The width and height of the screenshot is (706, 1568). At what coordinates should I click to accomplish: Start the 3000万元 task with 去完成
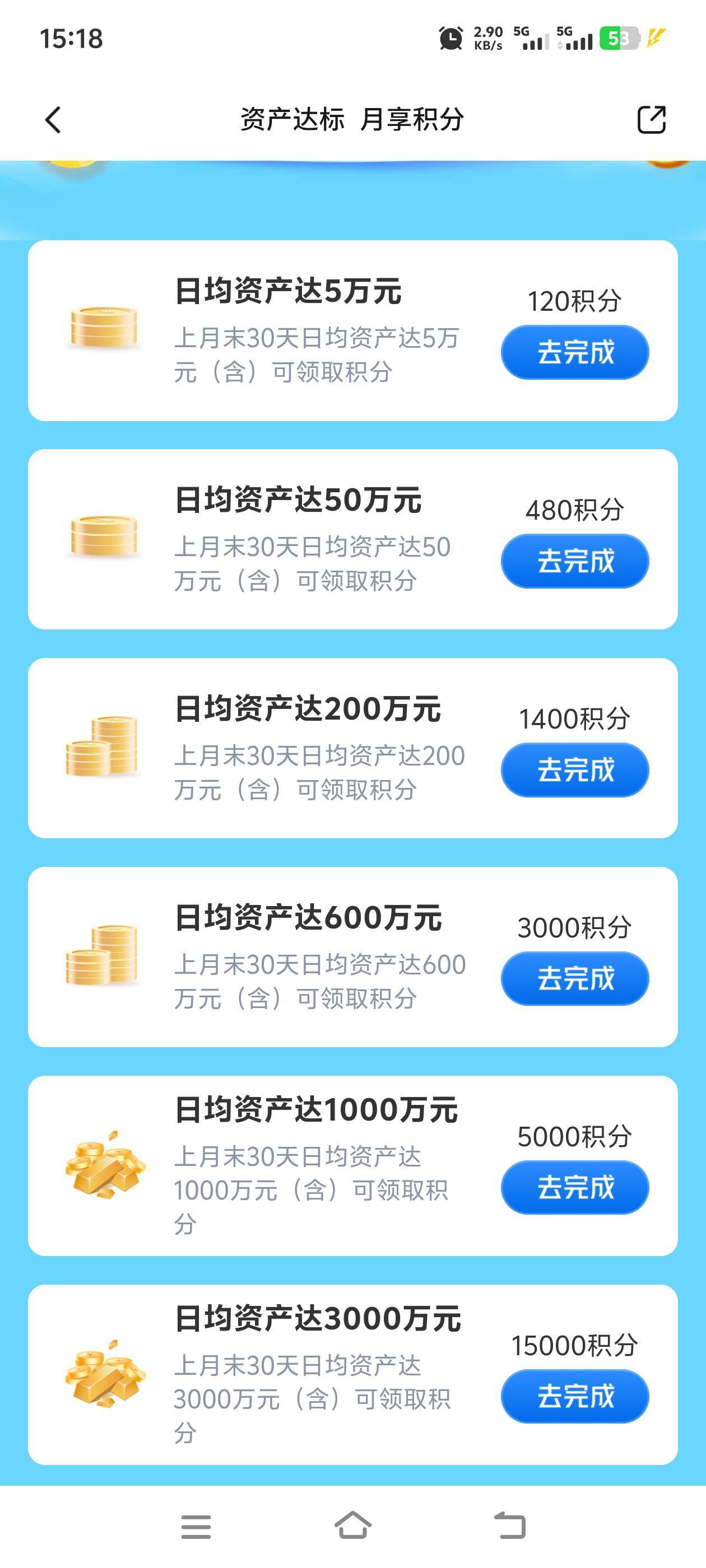click(x=574, y=1396)
